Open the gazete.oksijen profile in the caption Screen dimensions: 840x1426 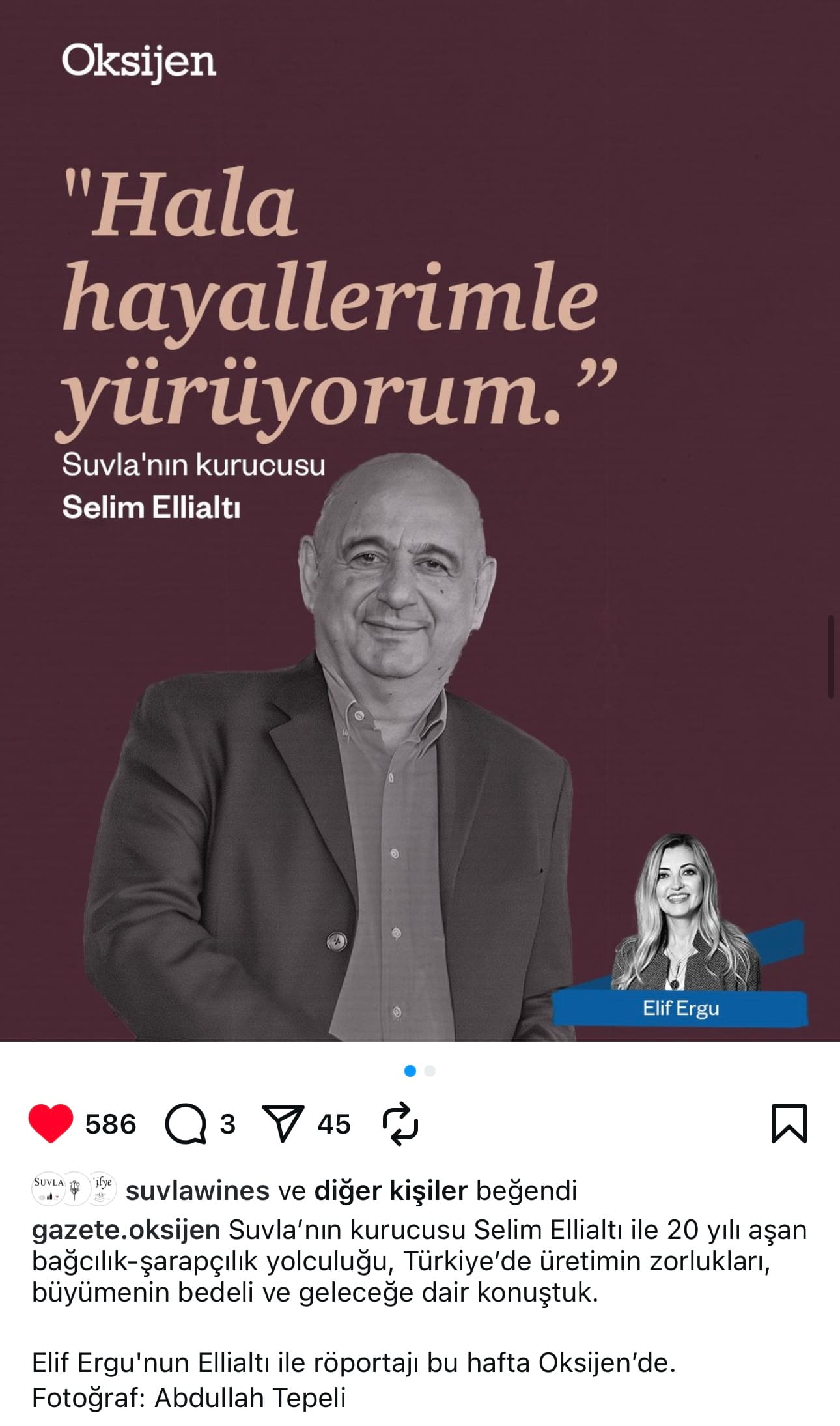[x=126, y=1230]
